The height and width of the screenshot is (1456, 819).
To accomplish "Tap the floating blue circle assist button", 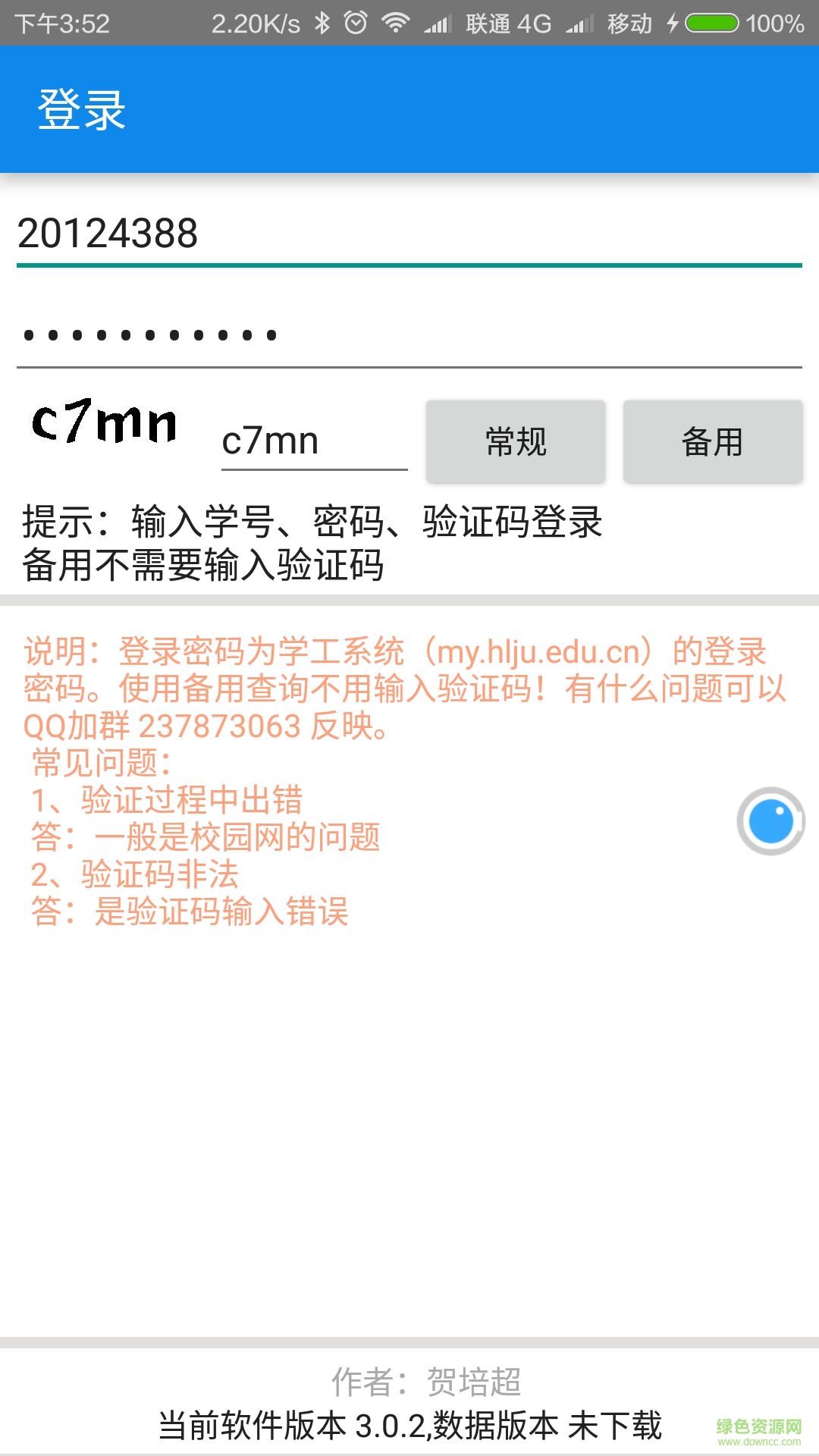I will point(772,821).
